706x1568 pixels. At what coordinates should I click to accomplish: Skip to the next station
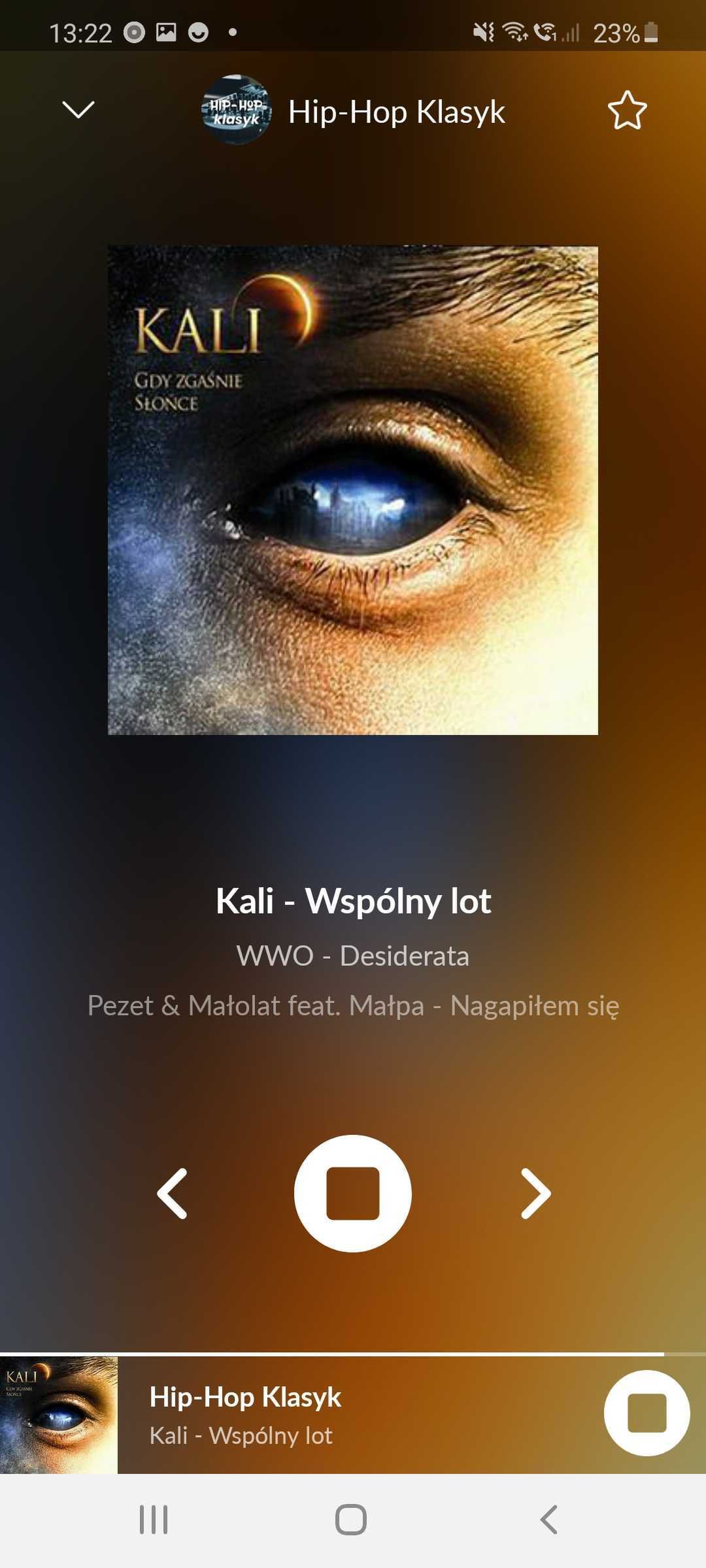pos(536,1194)
